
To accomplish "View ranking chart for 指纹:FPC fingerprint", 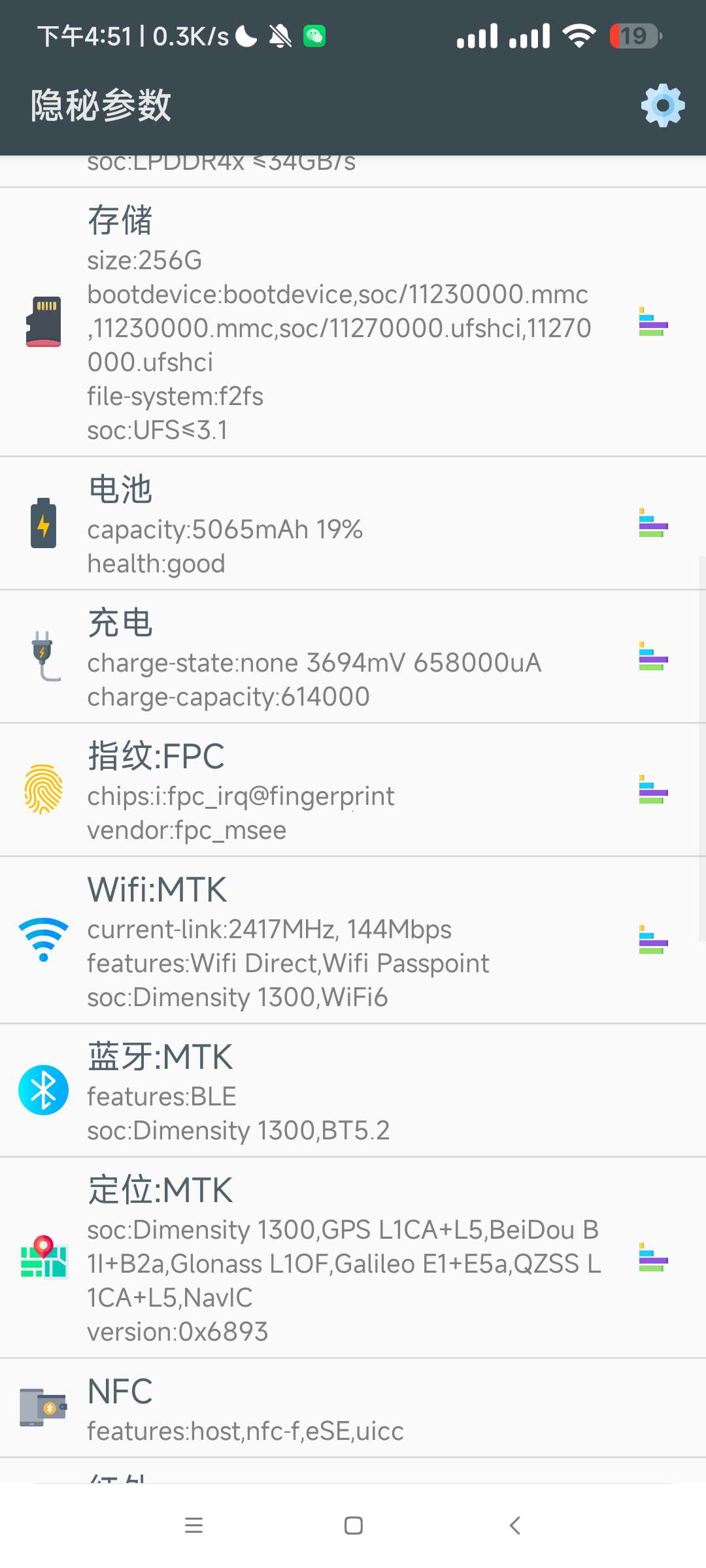I will pos(653,790).
